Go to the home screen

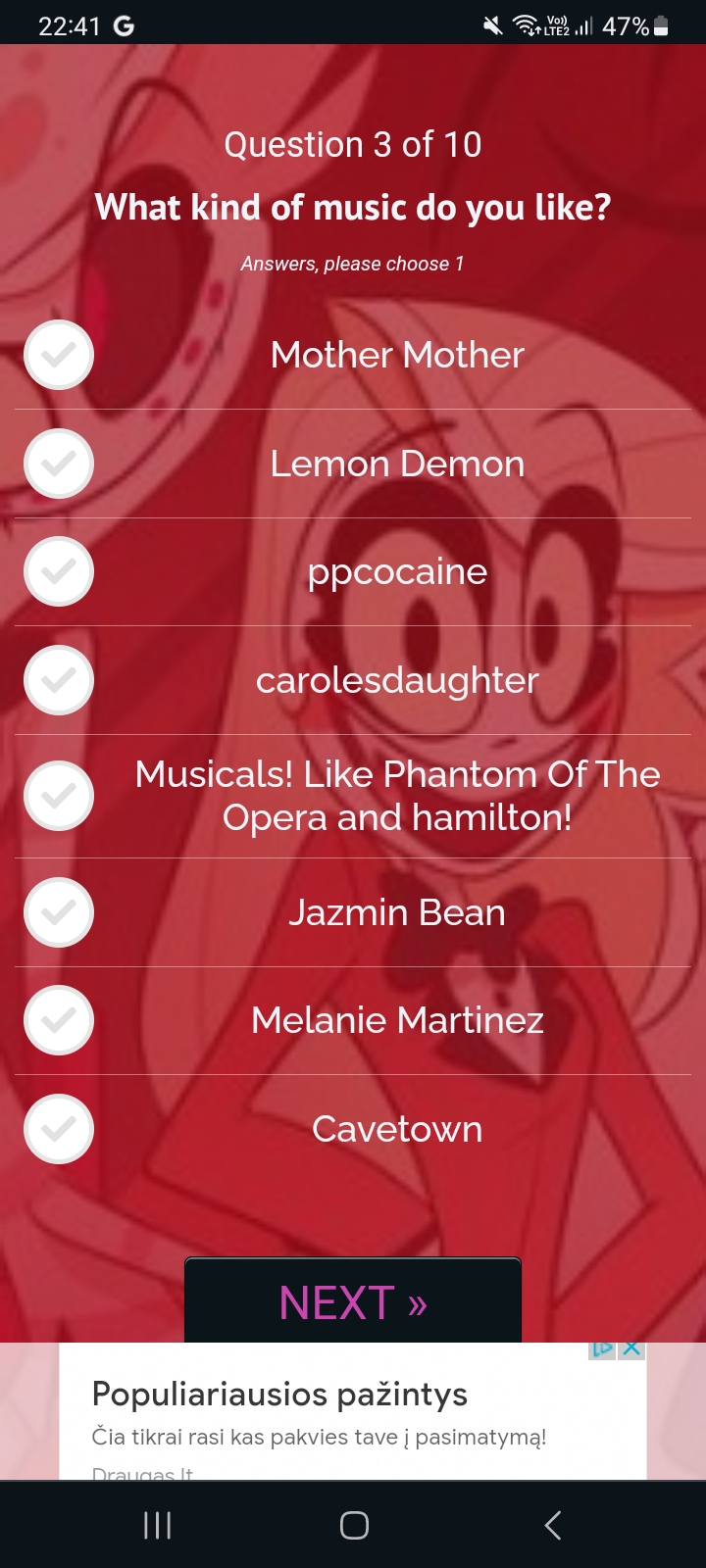(x=354, y=1525)
